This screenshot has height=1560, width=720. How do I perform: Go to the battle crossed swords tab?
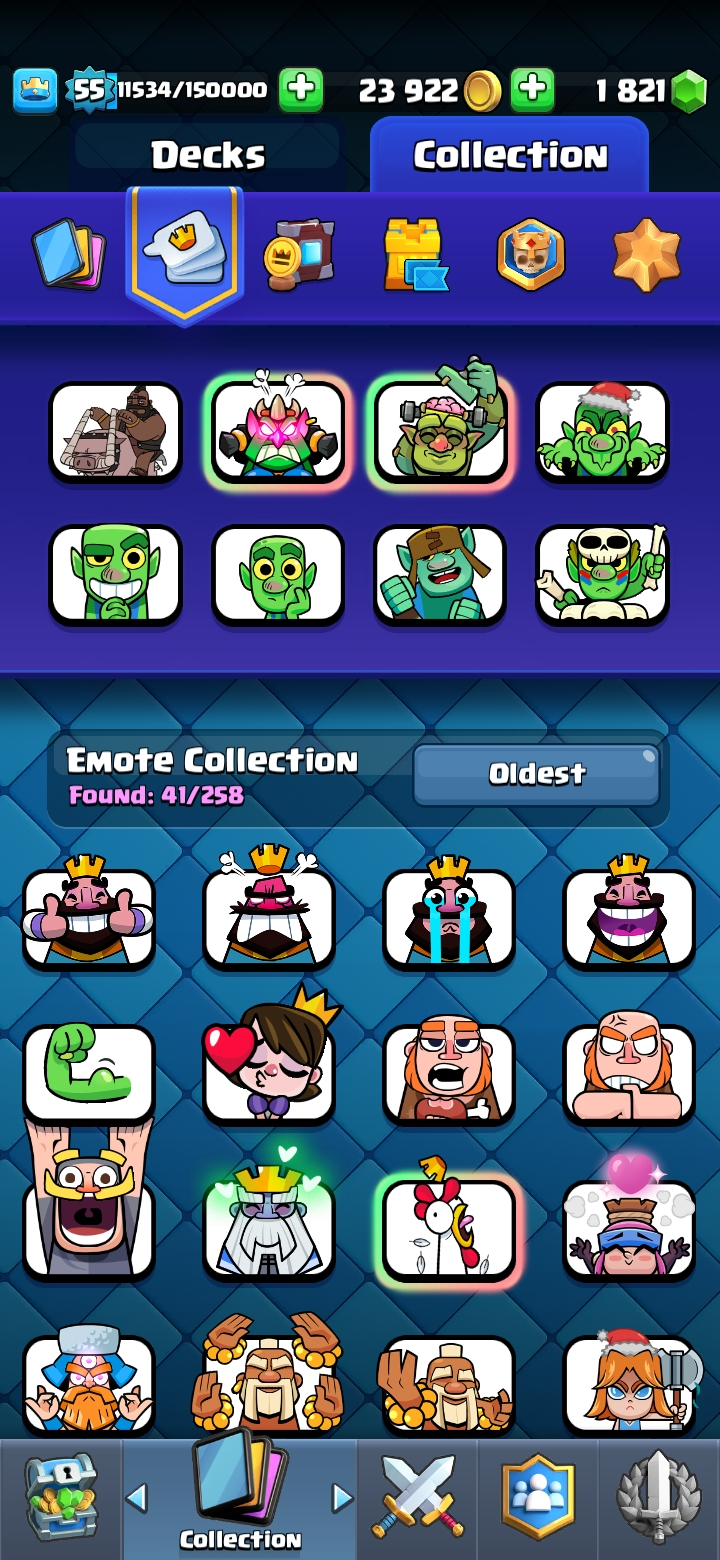point(417,1498)
